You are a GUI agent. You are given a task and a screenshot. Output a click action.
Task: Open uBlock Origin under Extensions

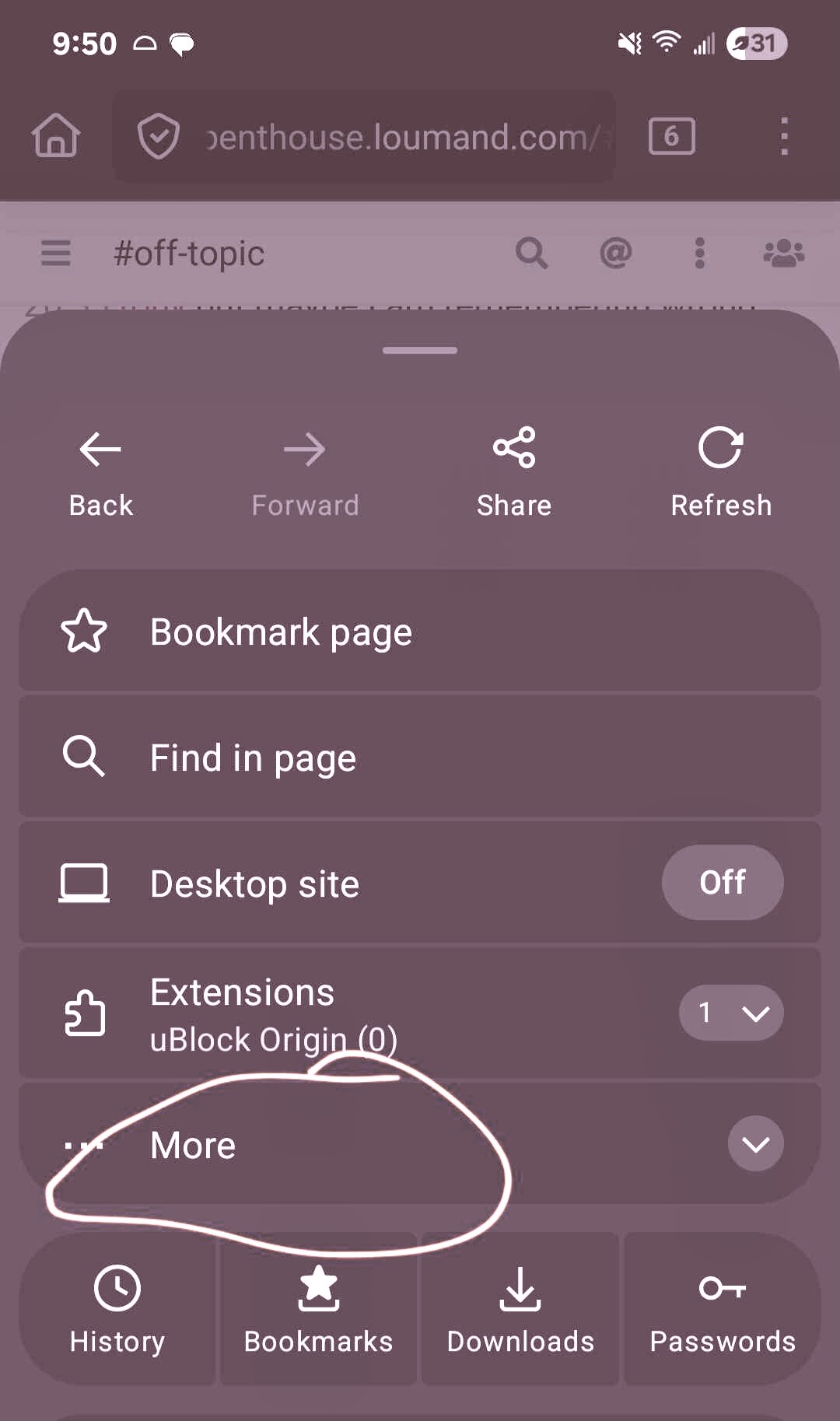pos(273,1039)
